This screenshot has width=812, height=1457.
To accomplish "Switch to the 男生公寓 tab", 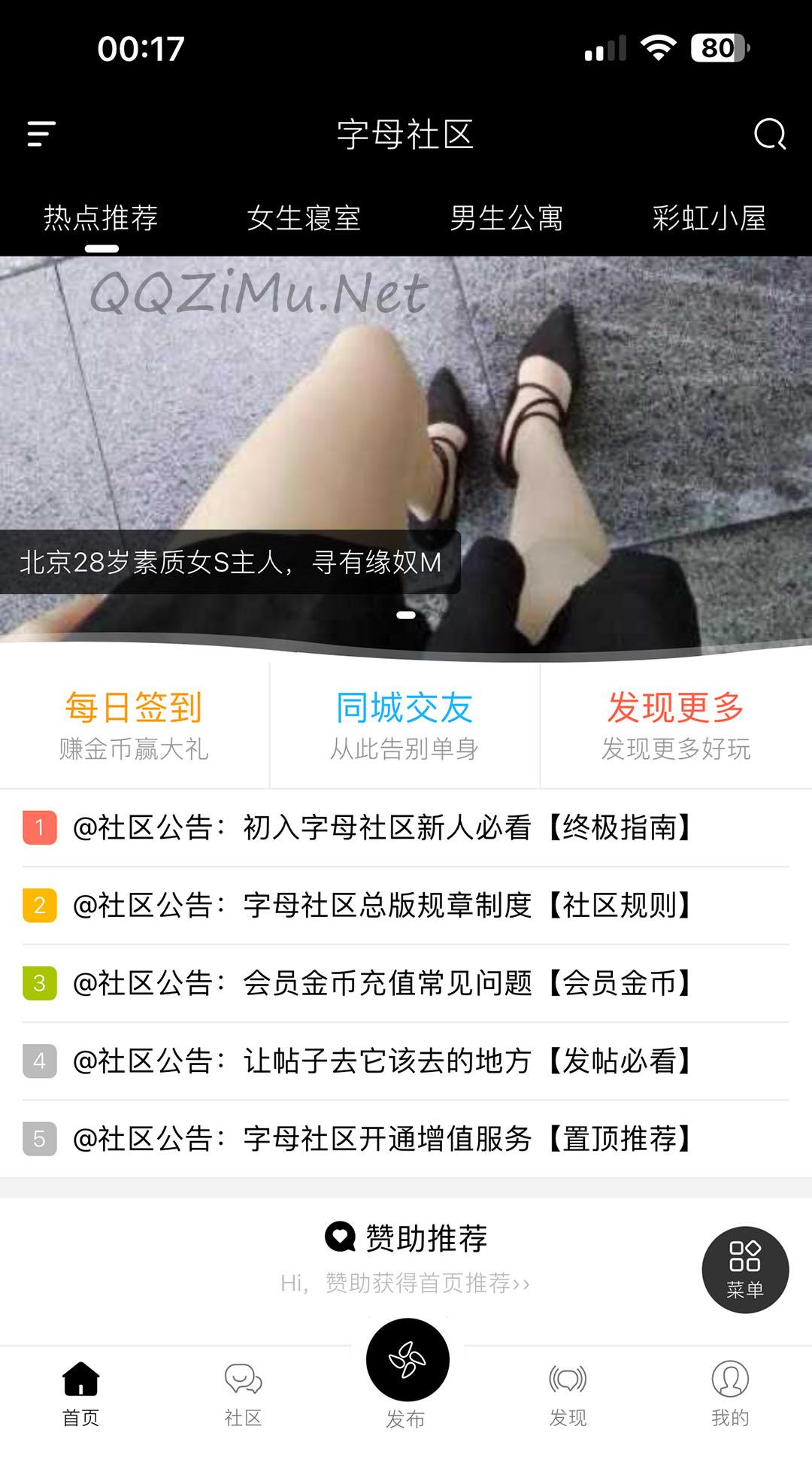I will point(507,219).
